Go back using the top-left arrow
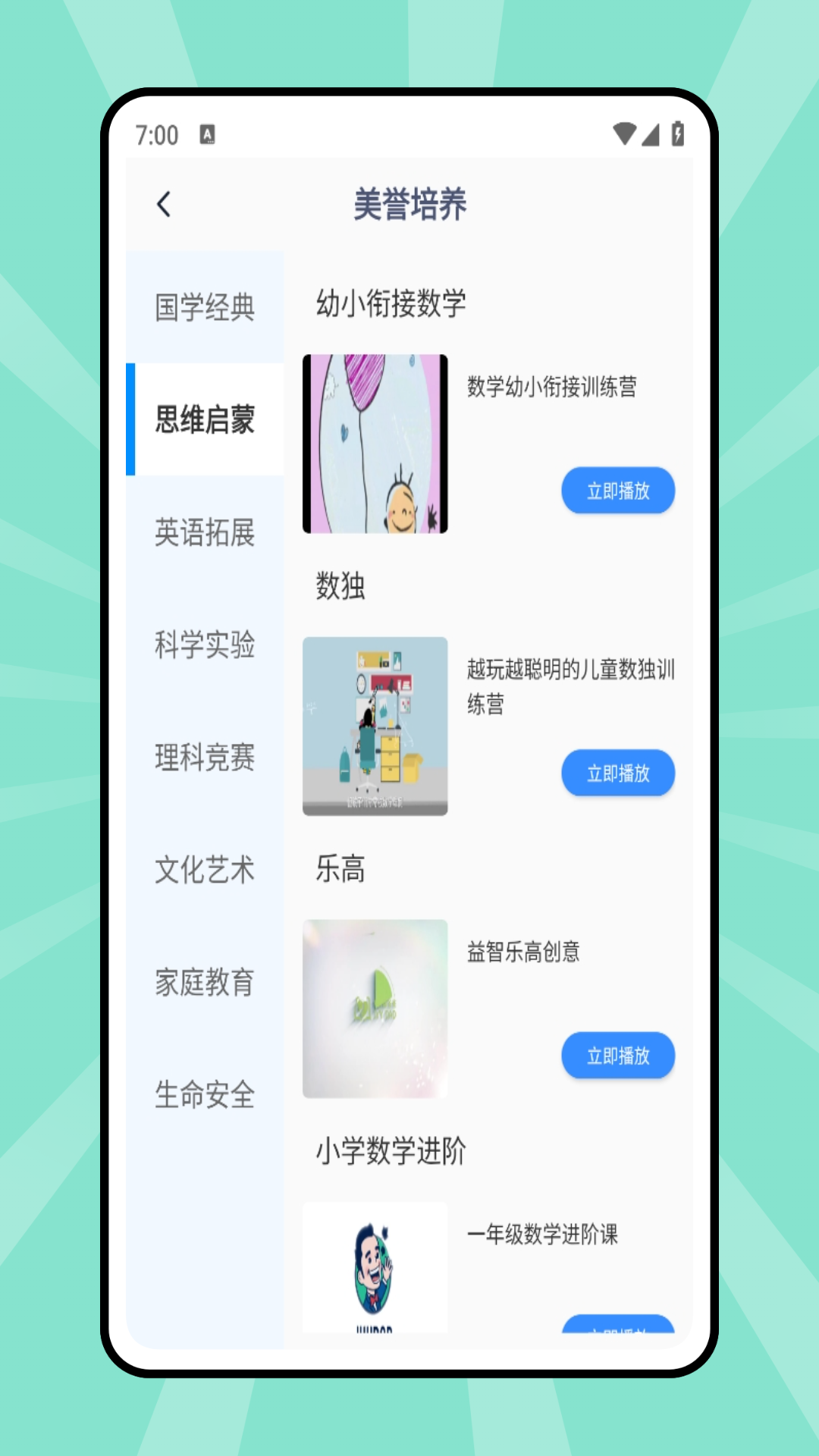Viewport: 819px width, 1456px height. click(164, 204)
